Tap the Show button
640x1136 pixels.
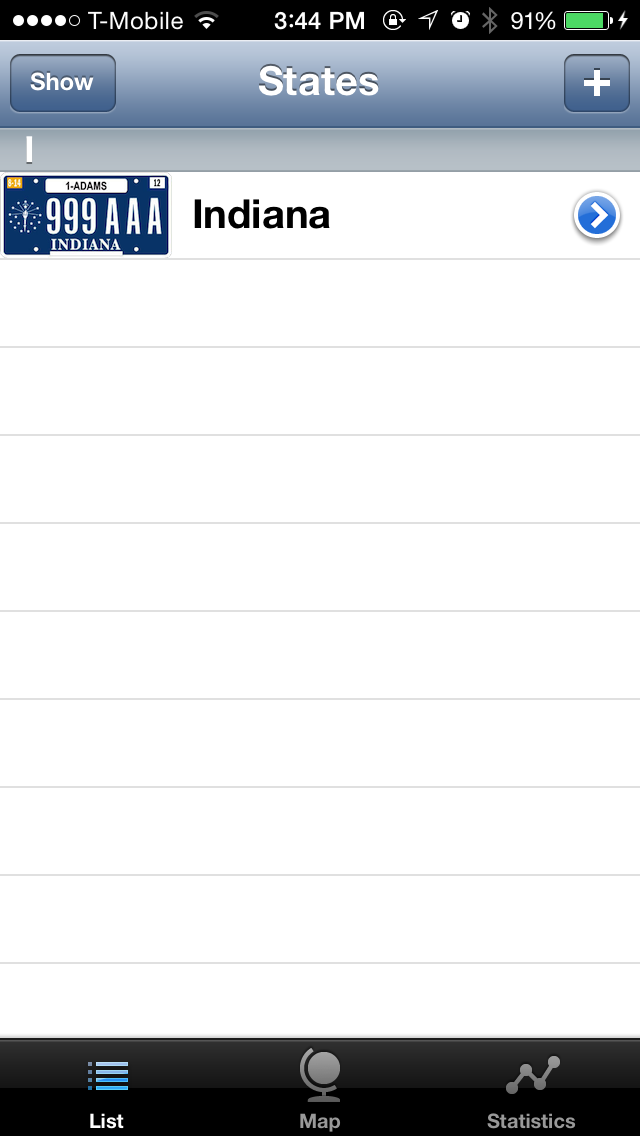(x=62, y=82)
